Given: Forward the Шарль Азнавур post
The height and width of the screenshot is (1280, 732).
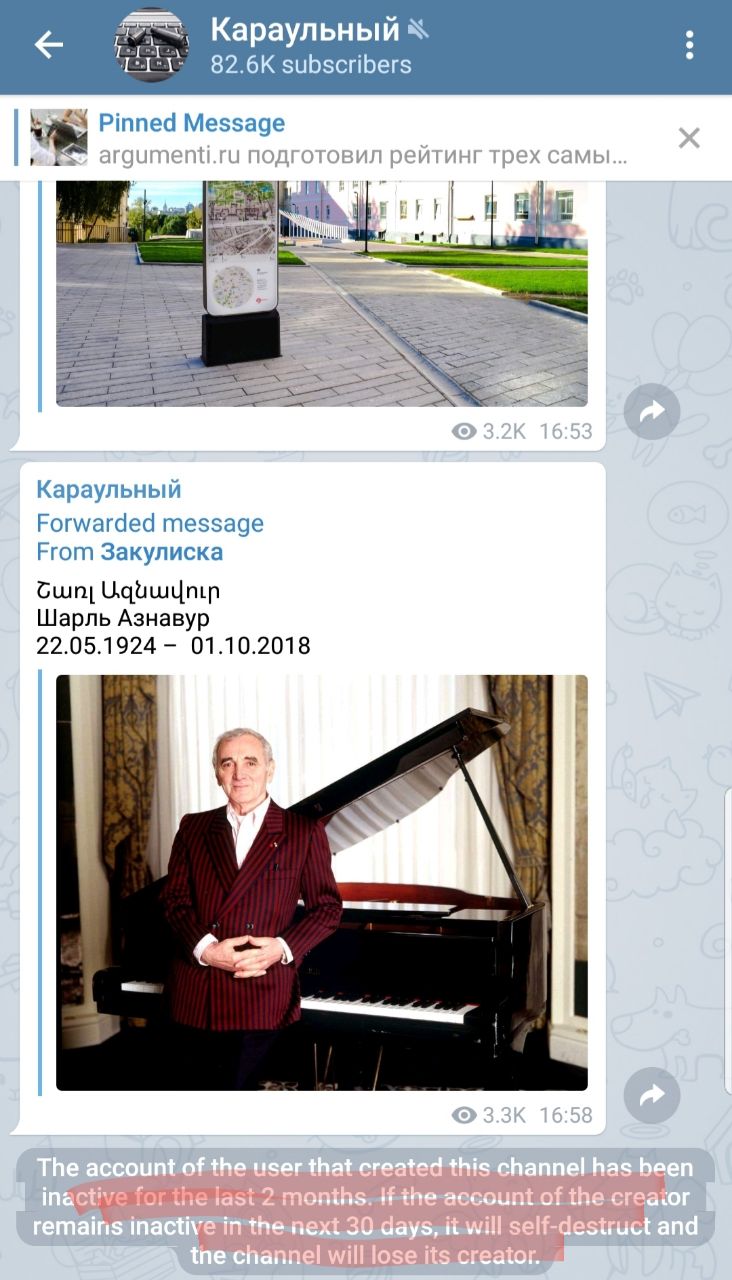Looking at the screenshot, I should (x=652, y=1096).
